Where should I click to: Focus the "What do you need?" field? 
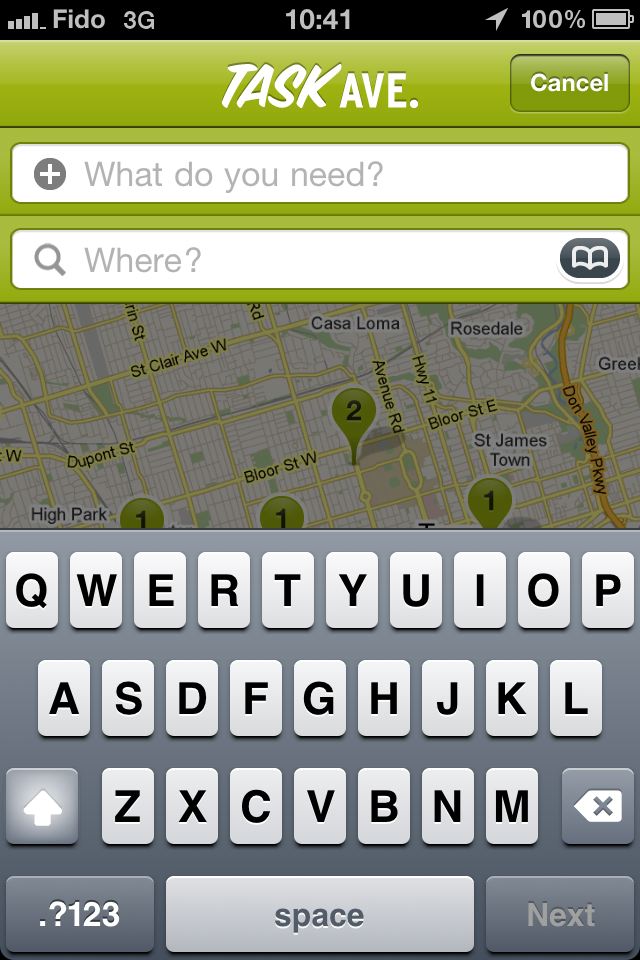pos(320,173)
